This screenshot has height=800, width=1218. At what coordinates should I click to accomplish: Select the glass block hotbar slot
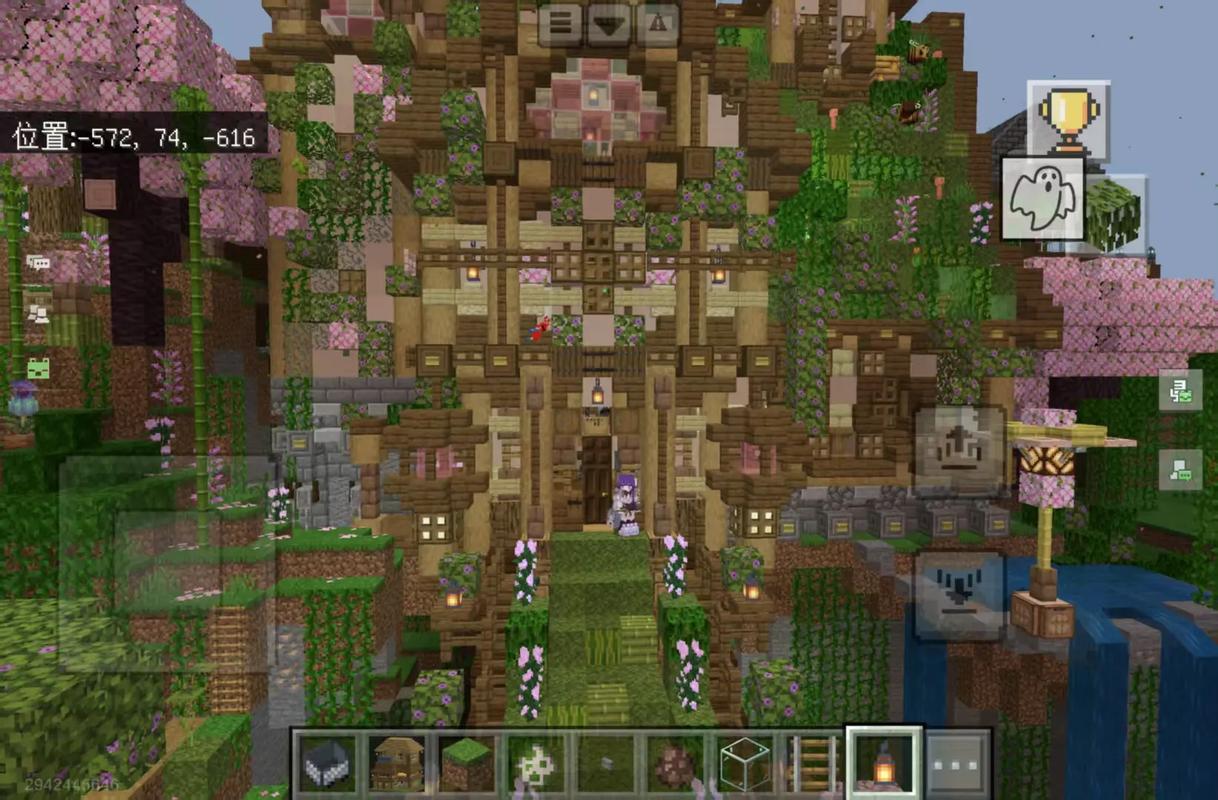point(744,765)
